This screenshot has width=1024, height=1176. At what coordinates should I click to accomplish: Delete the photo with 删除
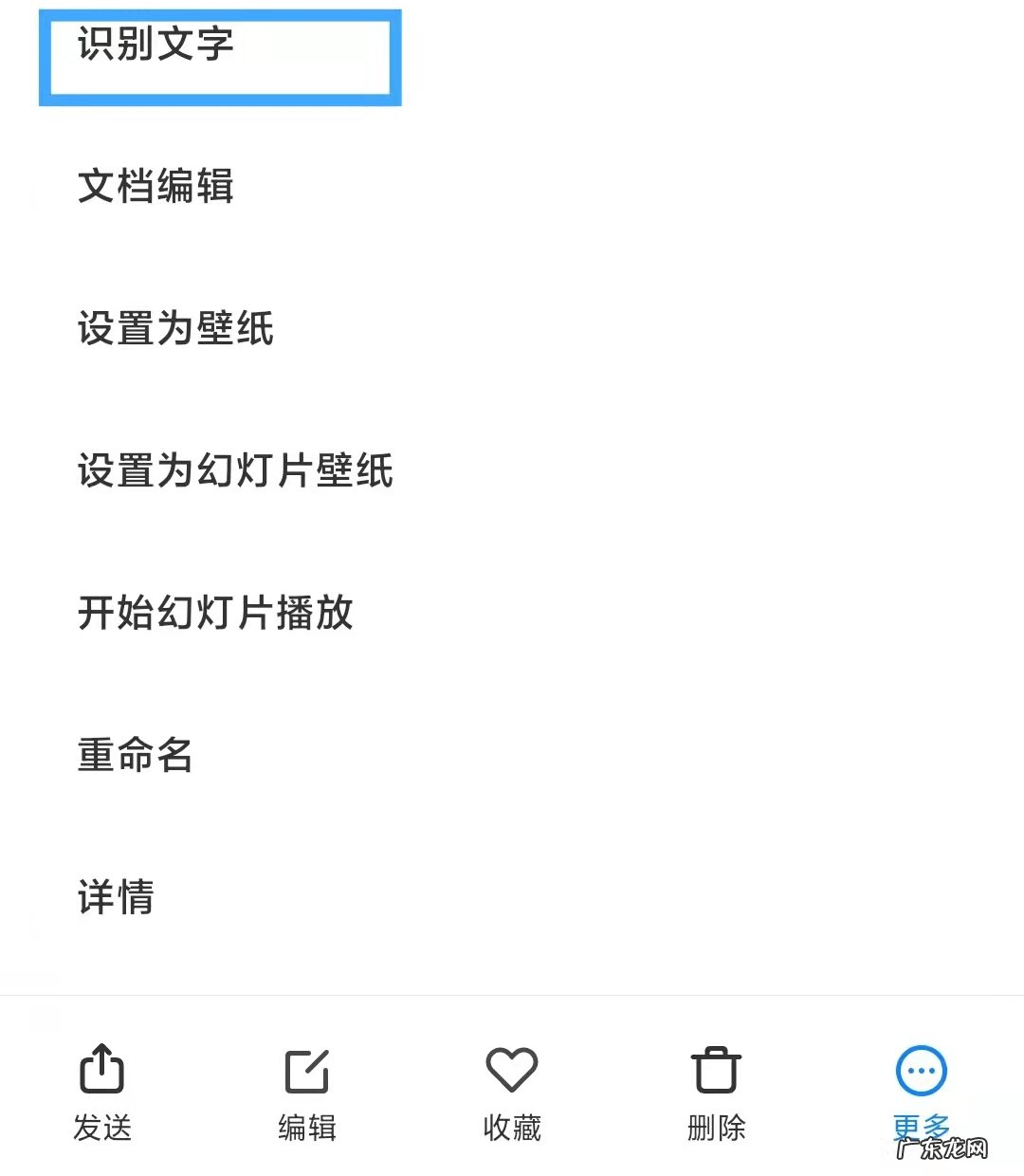click(x=717, y=1091)
